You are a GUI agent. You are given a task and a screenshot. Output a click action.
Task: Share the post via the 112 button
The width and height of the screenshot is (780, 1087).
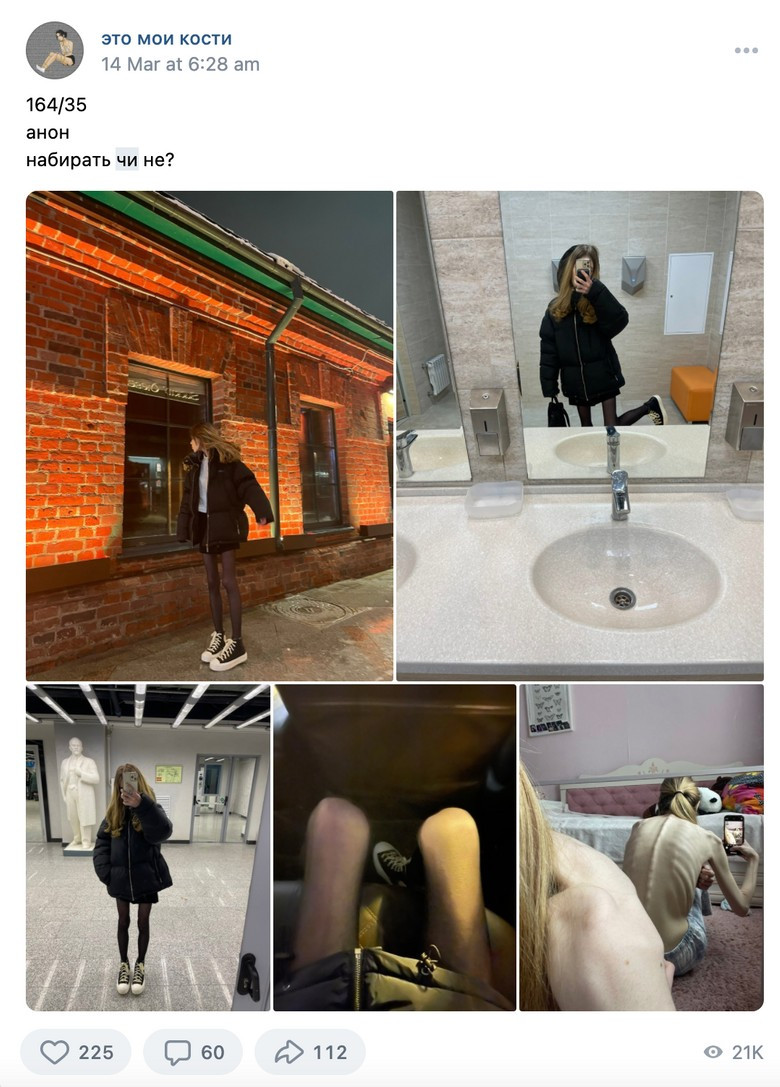click(x=310, y=1052)
